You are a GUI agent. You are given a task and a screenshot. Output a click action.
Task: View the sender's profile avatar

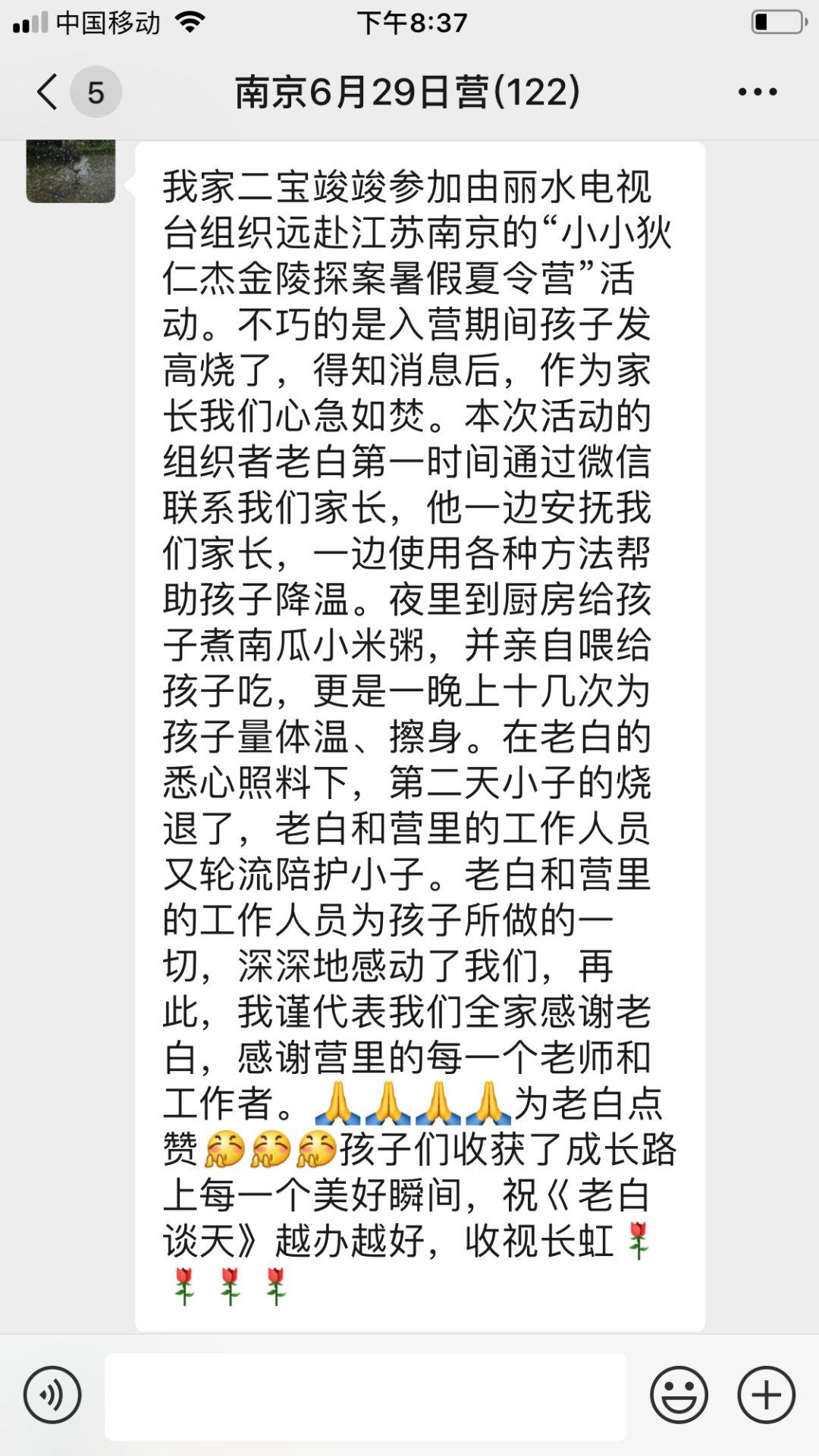click(71, 171)
